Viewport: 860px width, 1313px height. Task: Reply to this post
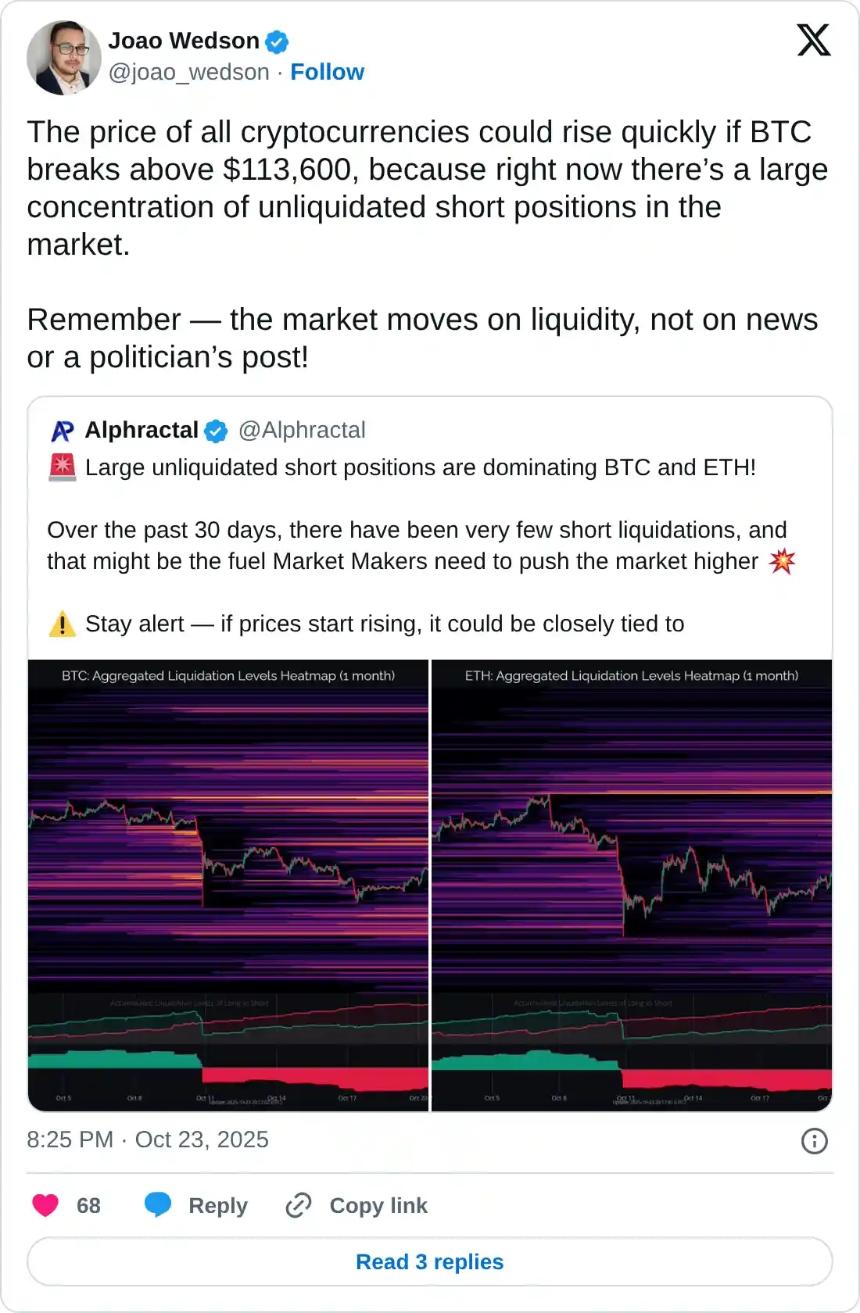(197, 1206)
